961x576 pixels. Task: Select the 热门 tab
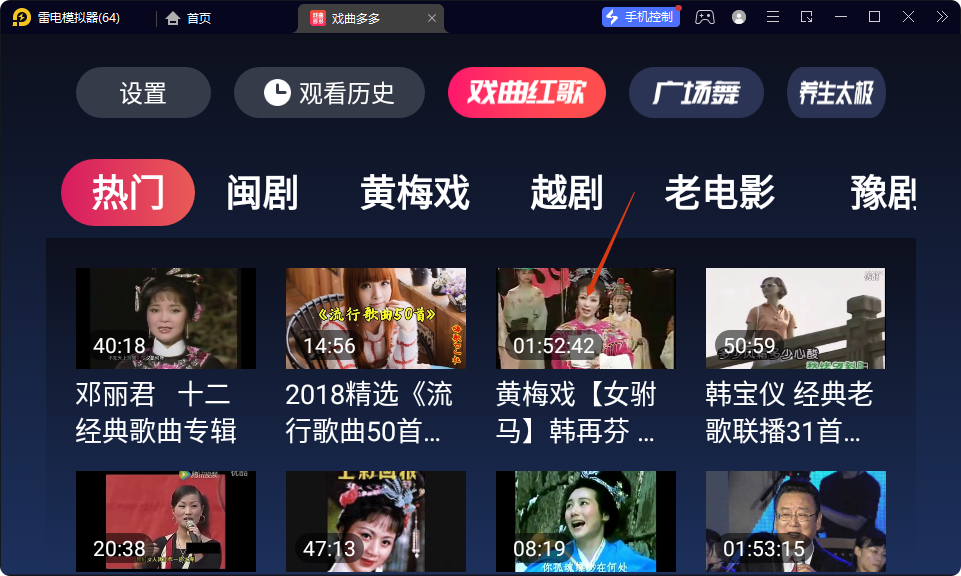[x=128, y=192]
